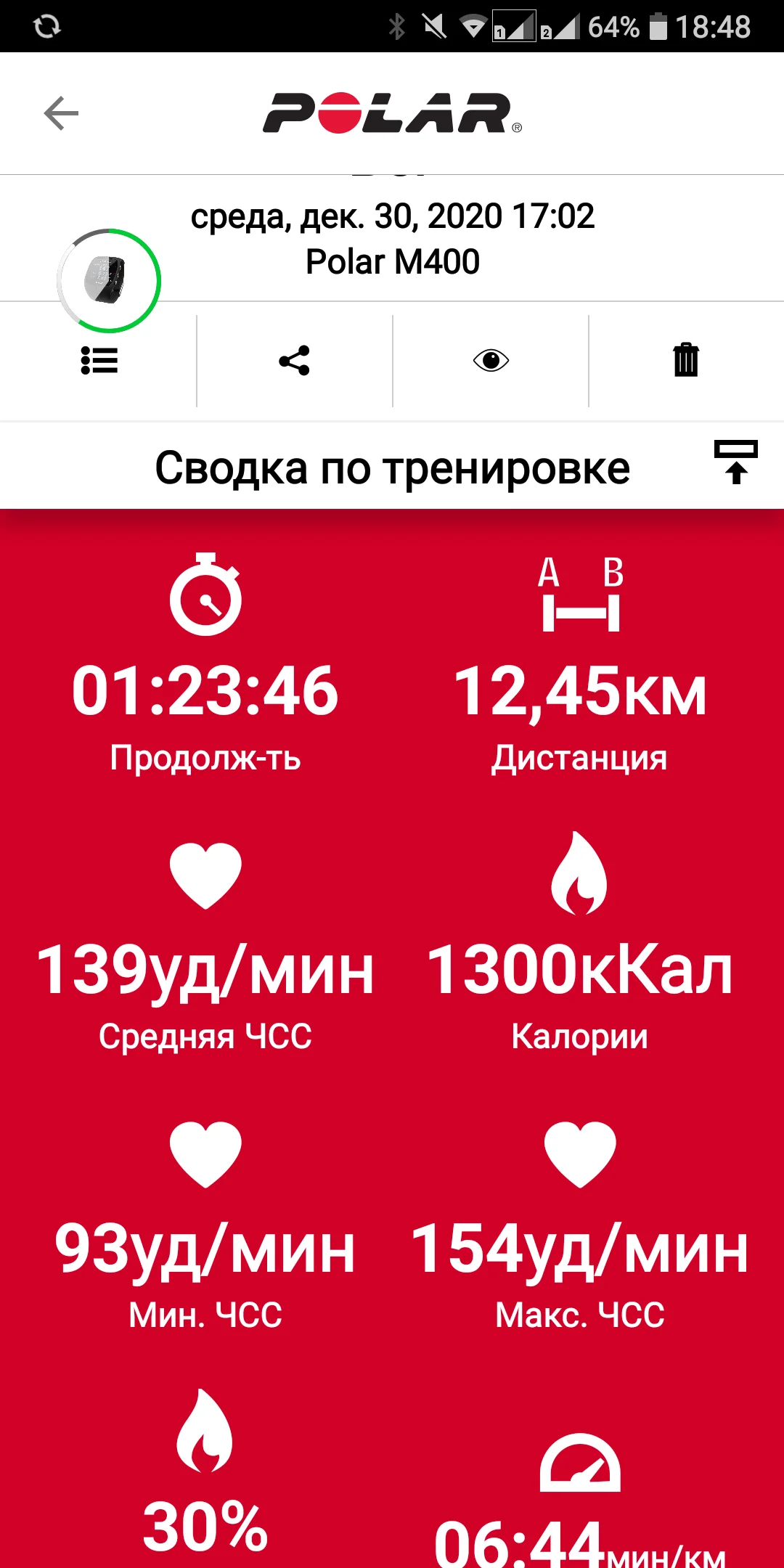Collapse the Сводка по тренировке section
Viewport: 784px width, 1568px height.
click(x=735, y=462)
